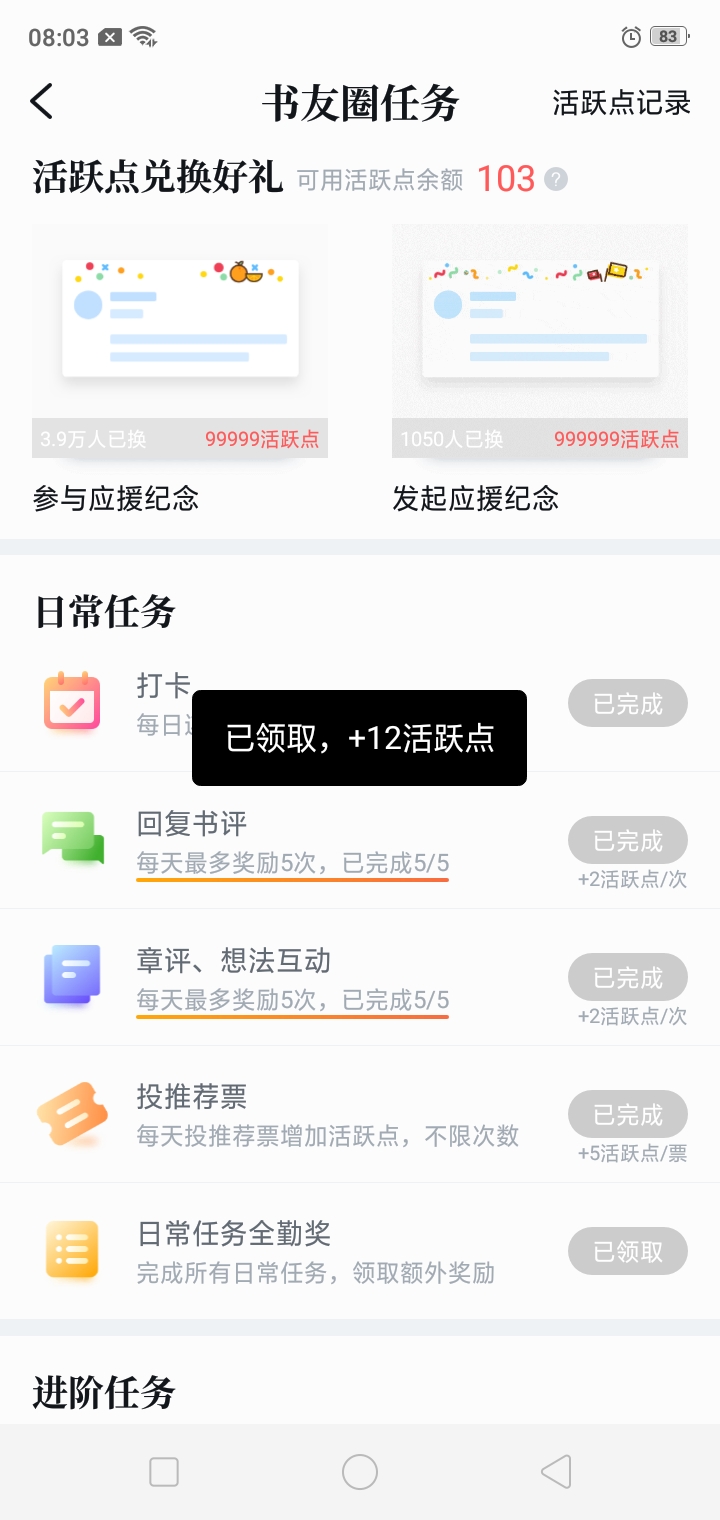Open 活跃点记录 history

[621, 103]
